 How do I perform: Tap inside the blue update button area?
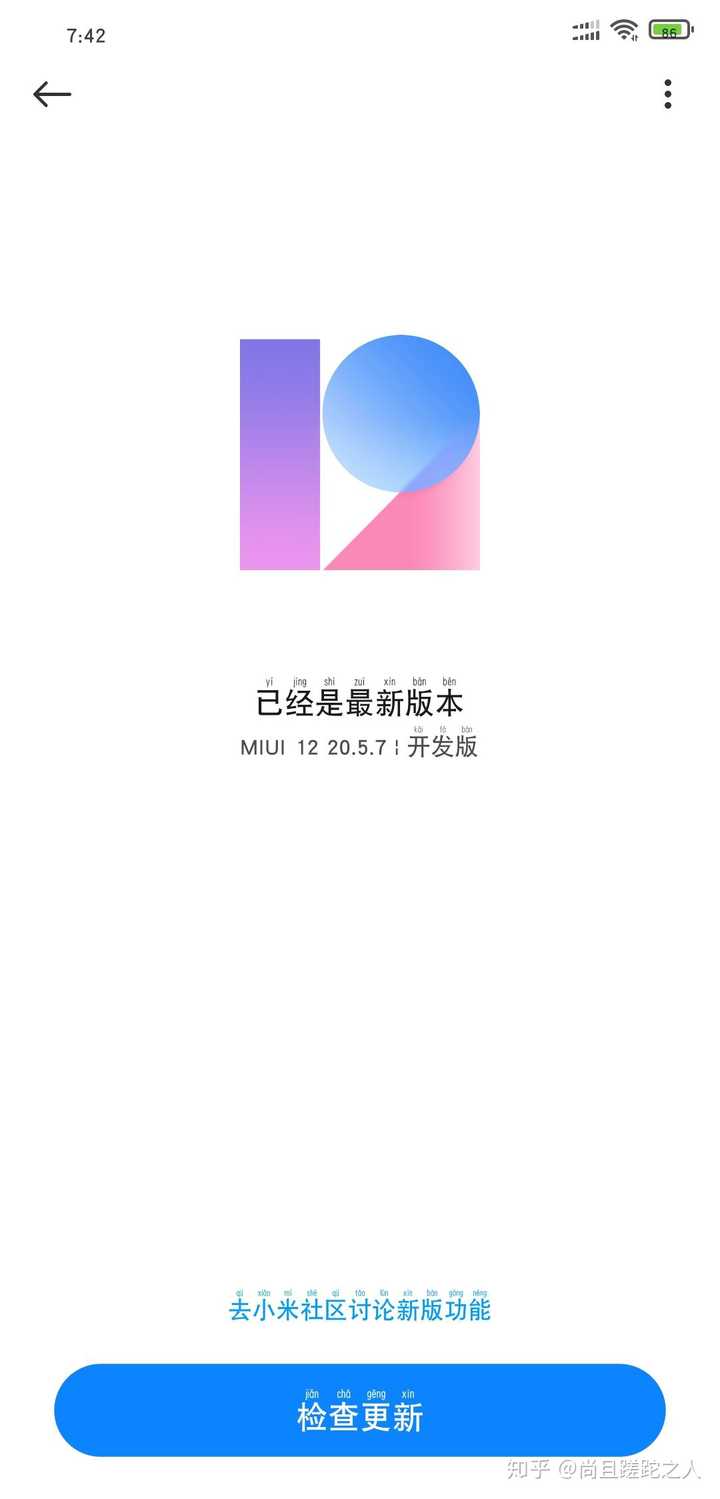pos(360,1410)
